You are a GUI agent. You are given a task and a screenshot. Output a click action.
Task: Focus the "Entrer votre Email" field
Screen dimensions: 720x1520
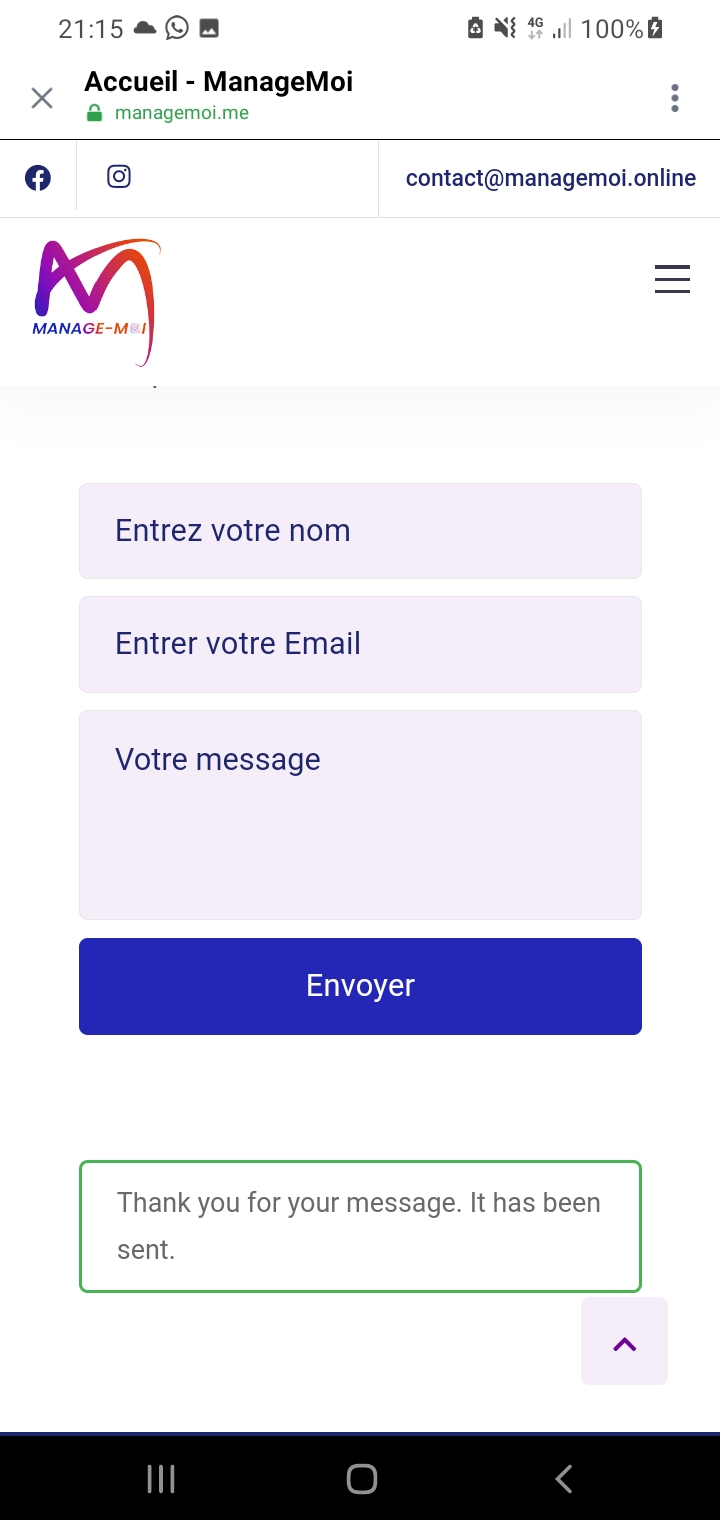[x=360, y=644]
